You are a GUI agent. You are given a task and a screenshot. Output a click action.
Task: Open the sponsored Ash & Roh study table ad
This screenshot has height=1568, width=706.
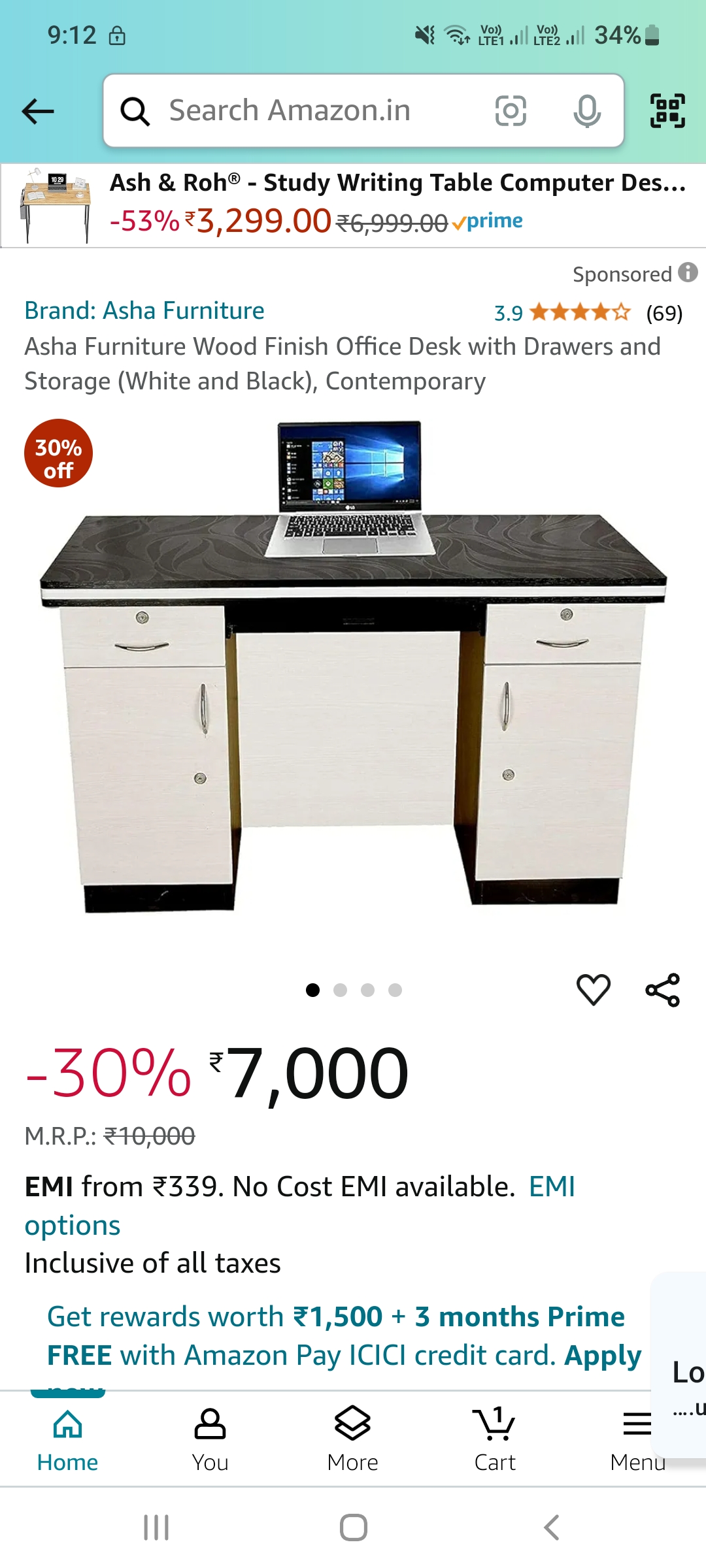[353, 205]
